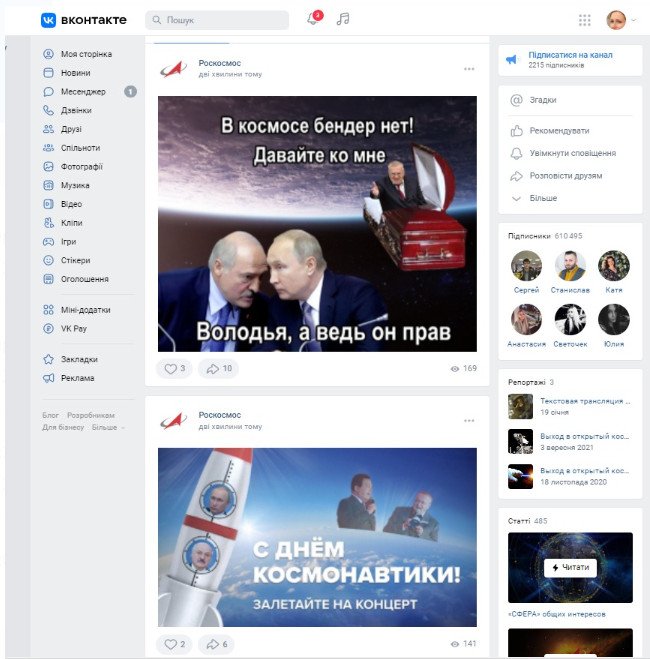Go to Моя сторінка
Viewport: 650px width, 659px height.
tap(85, 54)
